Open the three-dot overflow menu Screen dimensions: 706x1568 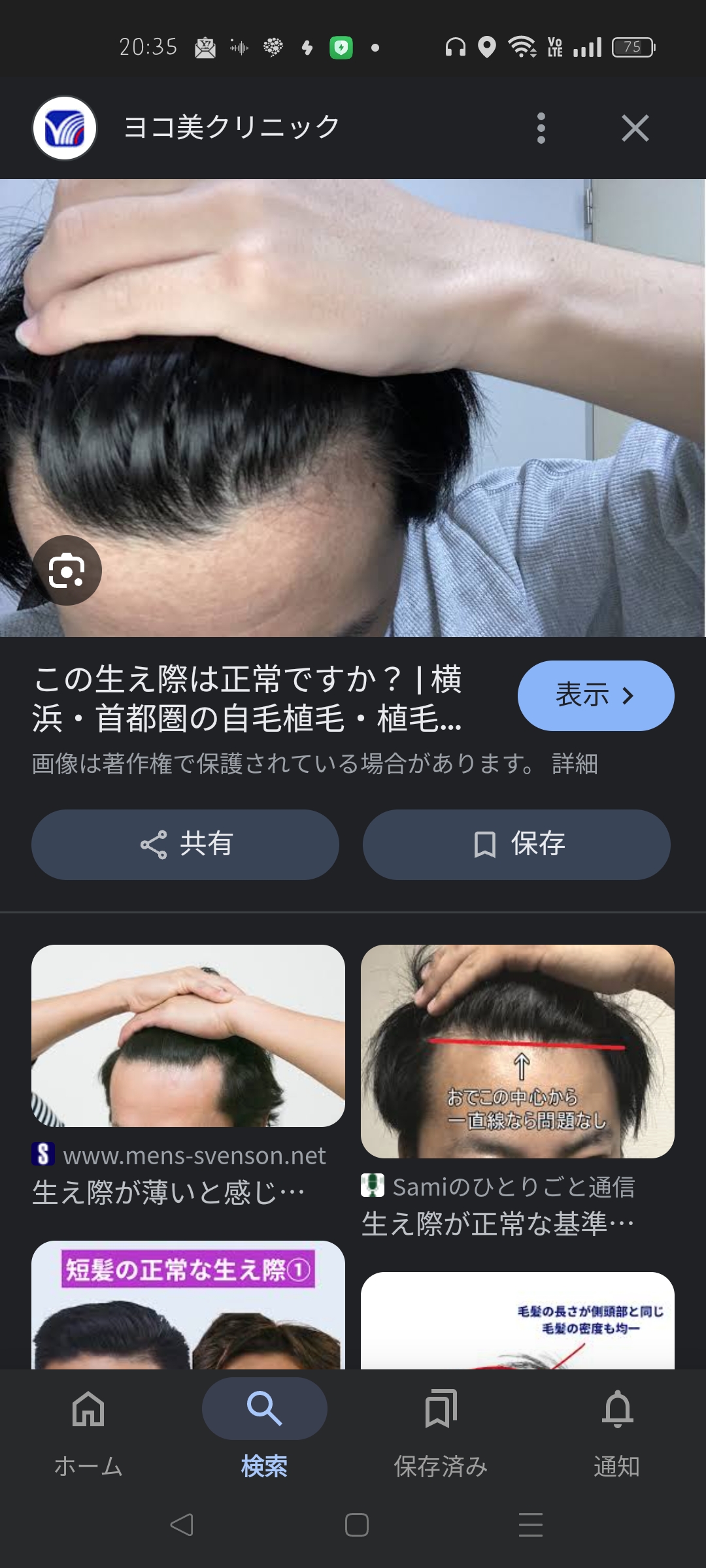pos(543,127)
